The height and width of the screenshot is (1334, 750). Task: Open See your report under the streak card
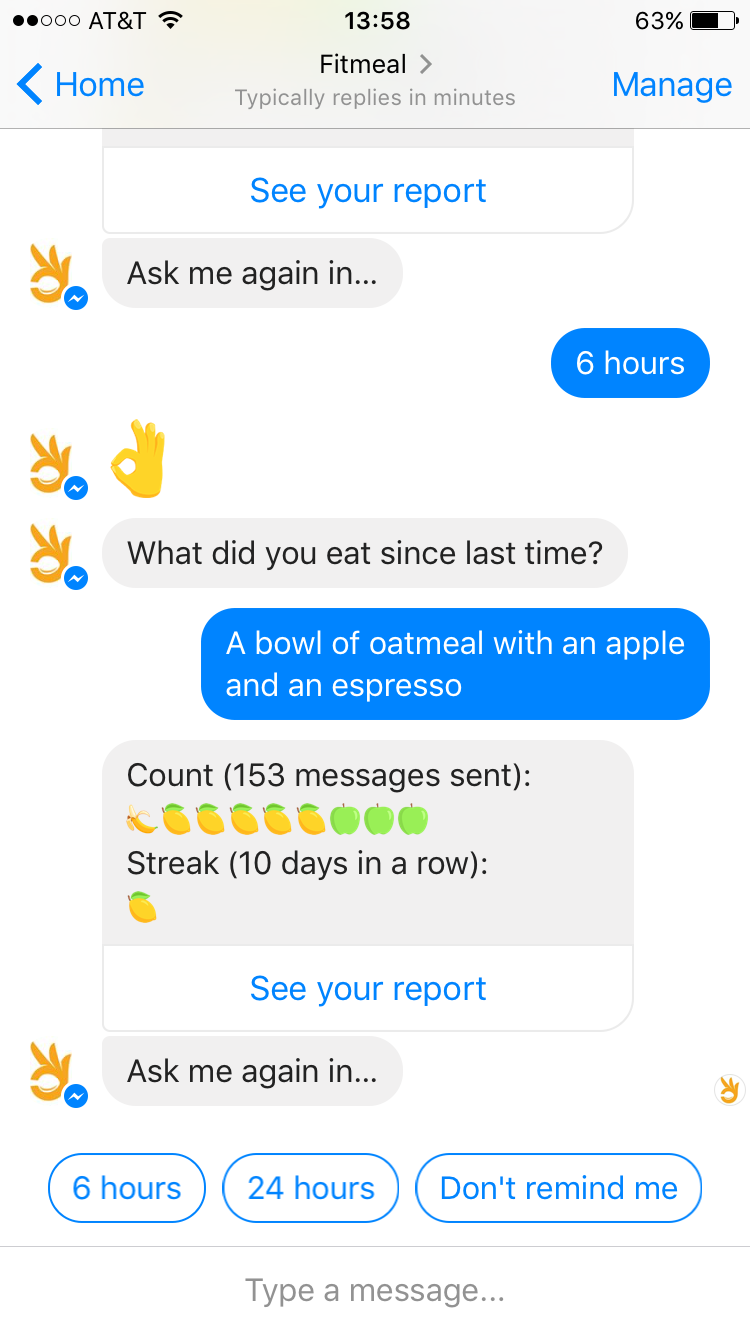(368, 988)
